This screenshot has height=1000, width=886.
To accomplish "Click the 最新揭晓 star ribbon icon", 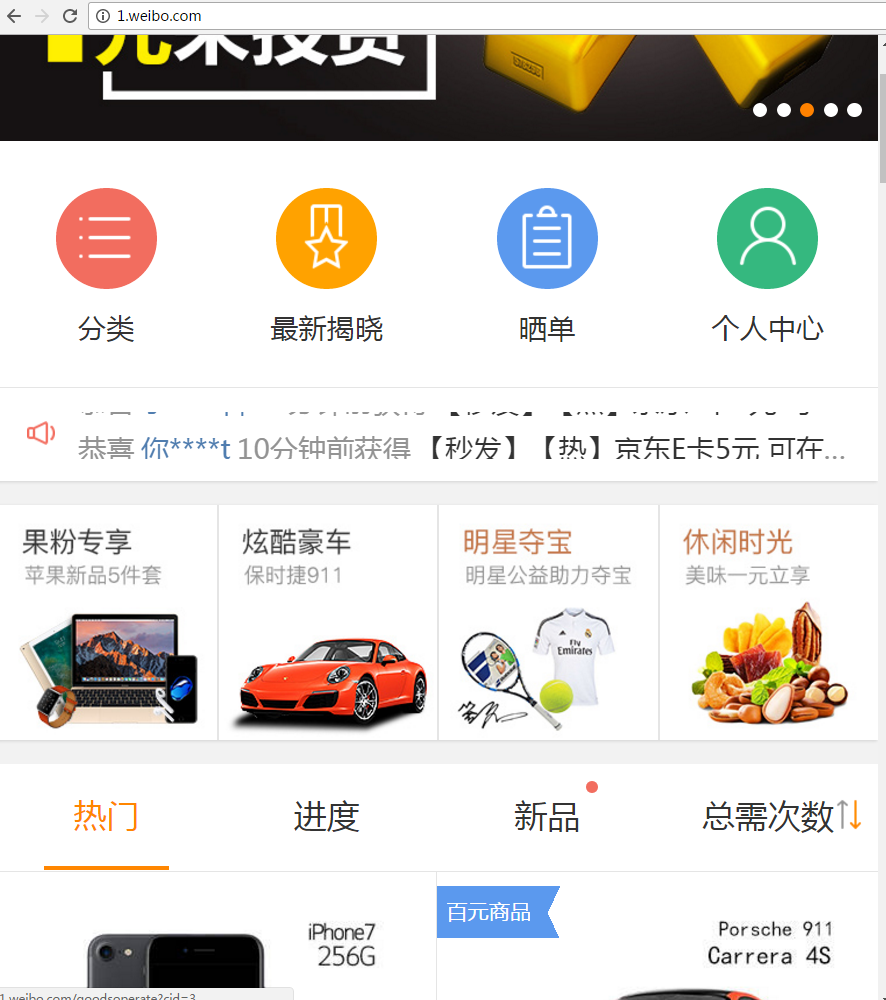I will click(x=326, y=238).
